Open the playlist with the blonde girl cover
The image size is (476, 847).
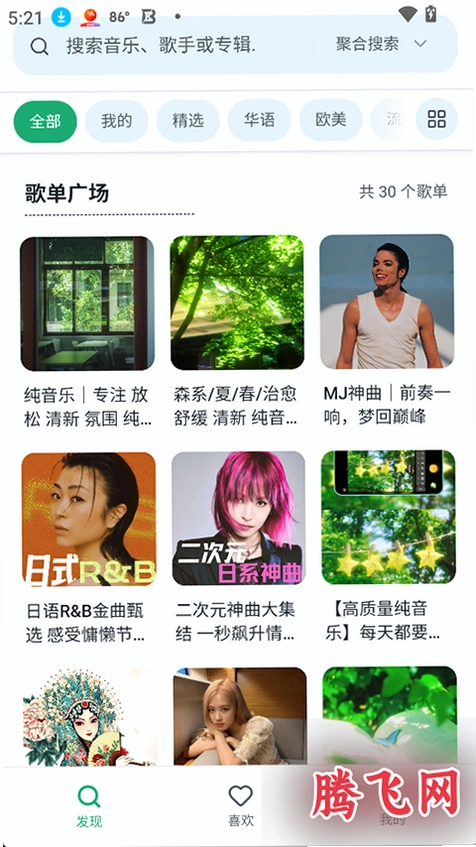click(x=240, y=716)
